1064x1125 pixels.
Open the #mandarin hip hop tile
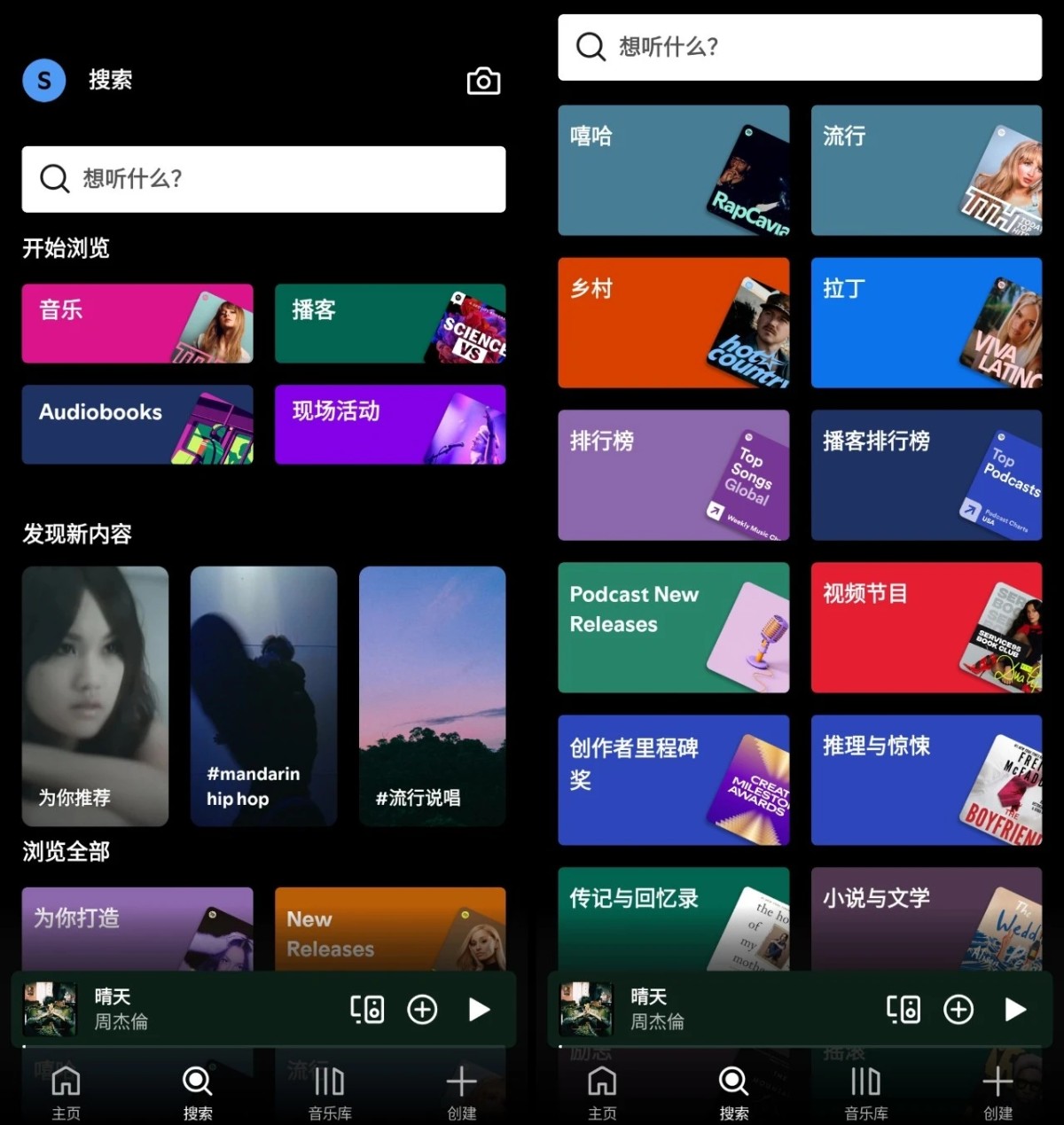pyautogui.click(x=263, y=696)
